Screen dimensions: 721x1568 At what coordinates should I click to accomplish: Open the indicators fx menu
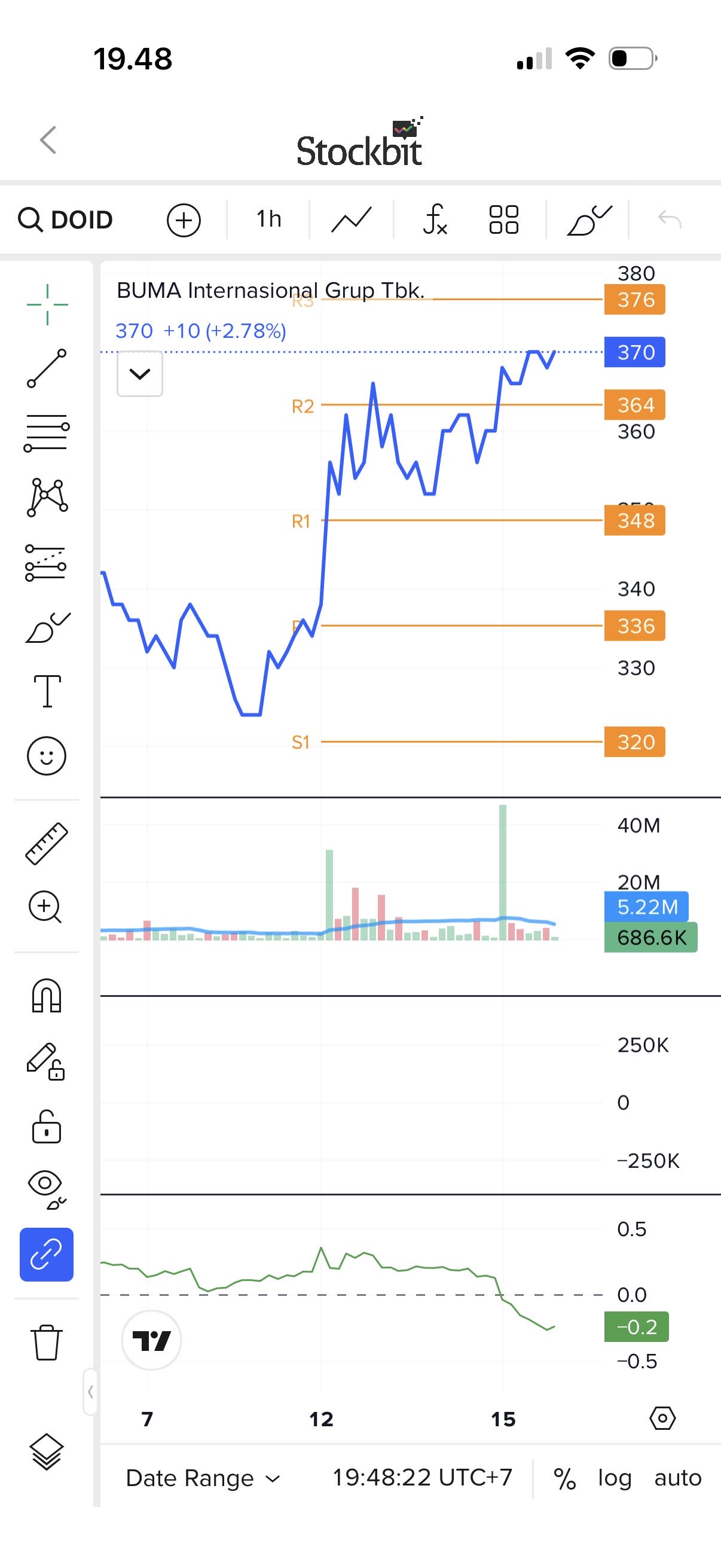[x=435, y=219]
